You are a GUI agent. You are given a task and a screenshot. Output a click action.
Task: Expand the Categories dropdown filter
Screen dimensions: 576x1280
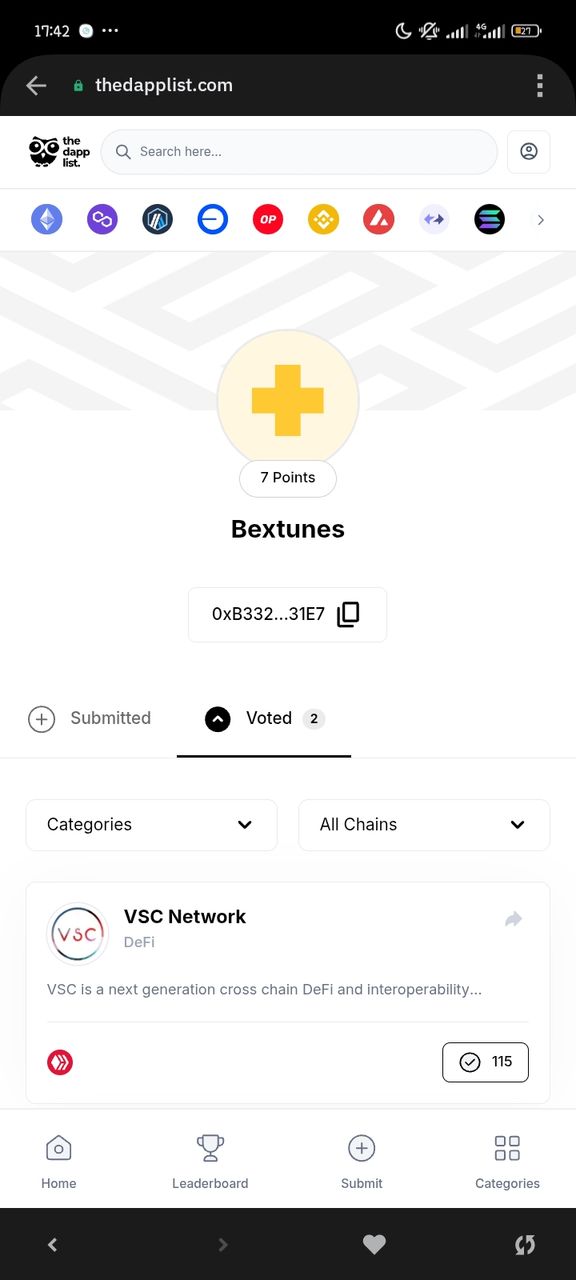(x=151, y=825)
